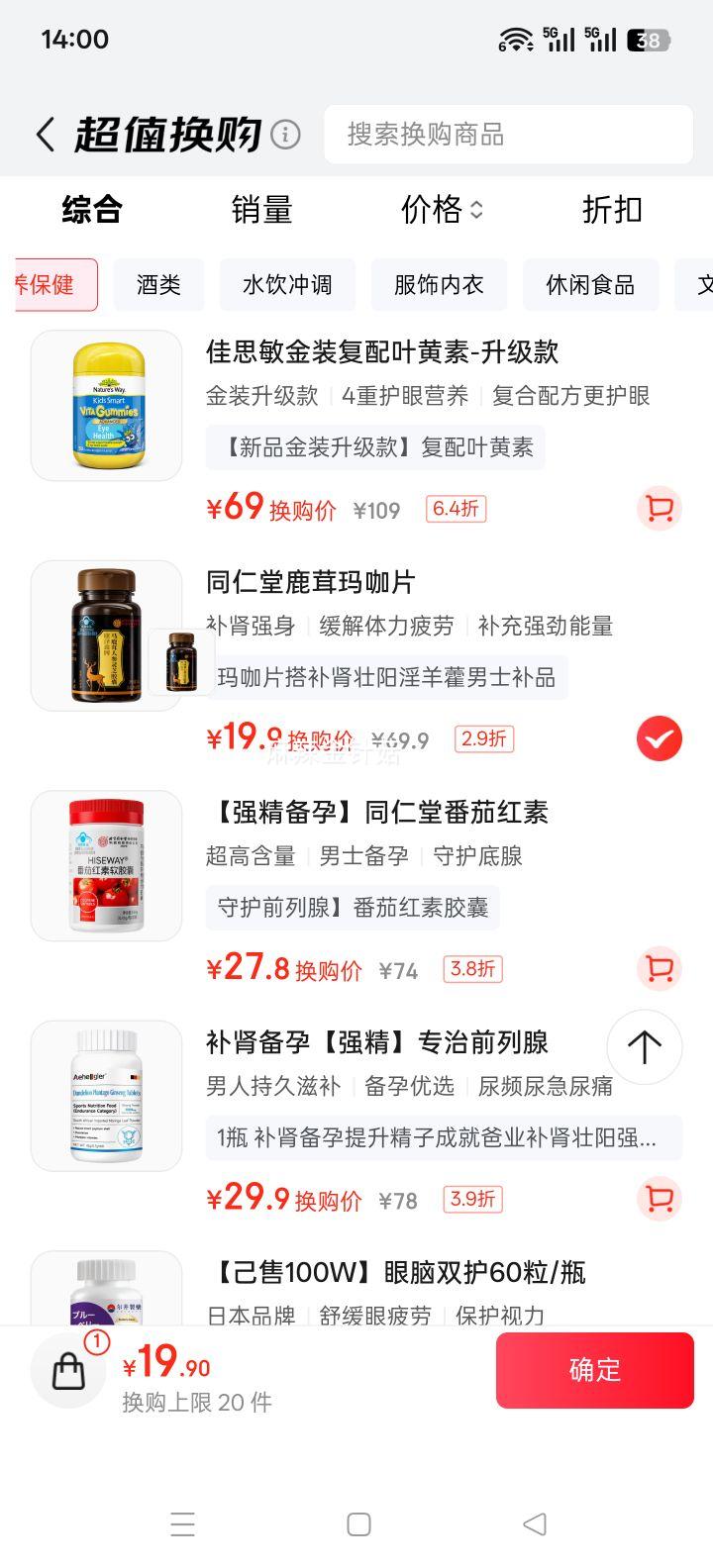The height and width of the screenshot is (1568, 713).
Task: Add 补肾备孕 item to cart
Action: pos(659,1198)
